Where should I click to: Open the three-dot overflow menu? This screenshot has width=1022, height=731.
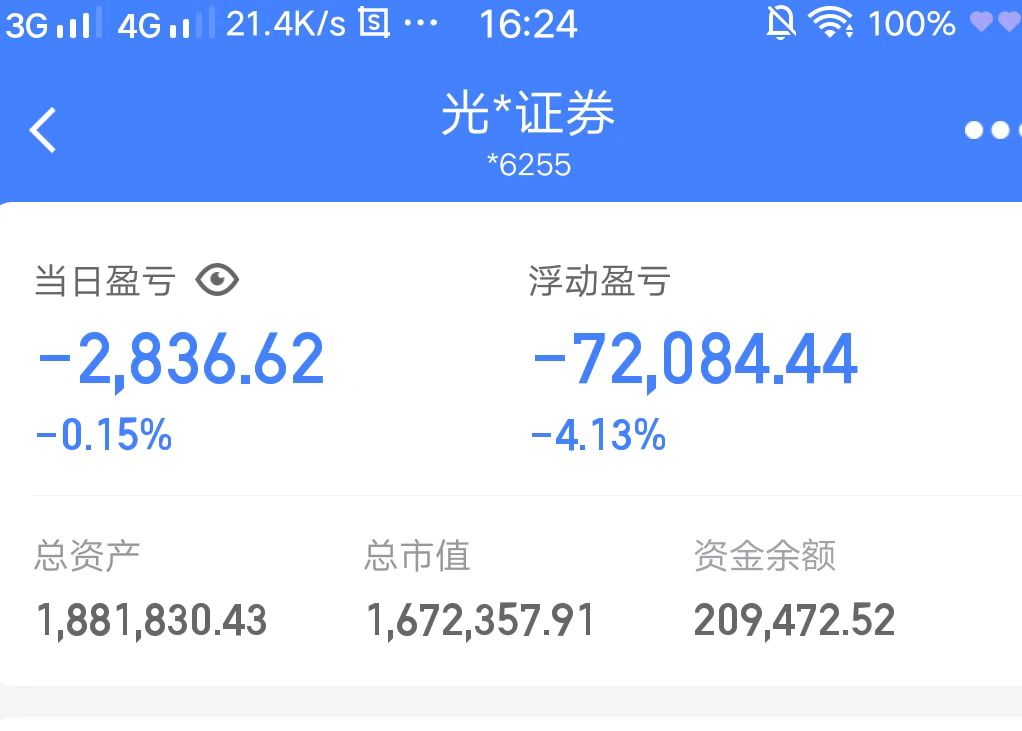990,130
